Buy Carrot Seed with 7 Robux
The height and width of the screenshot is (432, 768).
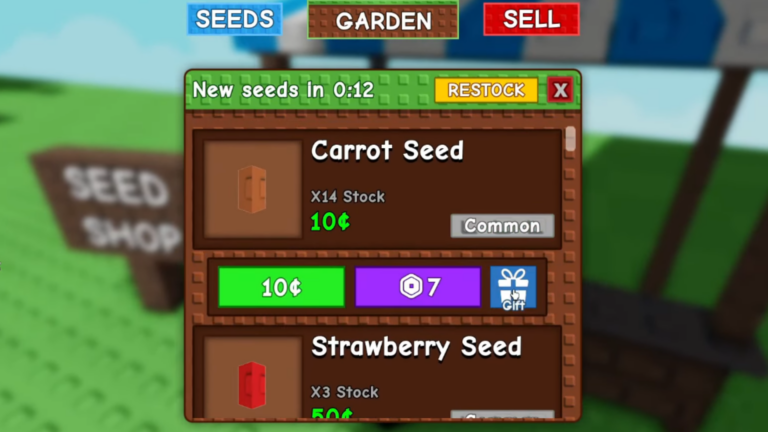[x=418, y=287]
